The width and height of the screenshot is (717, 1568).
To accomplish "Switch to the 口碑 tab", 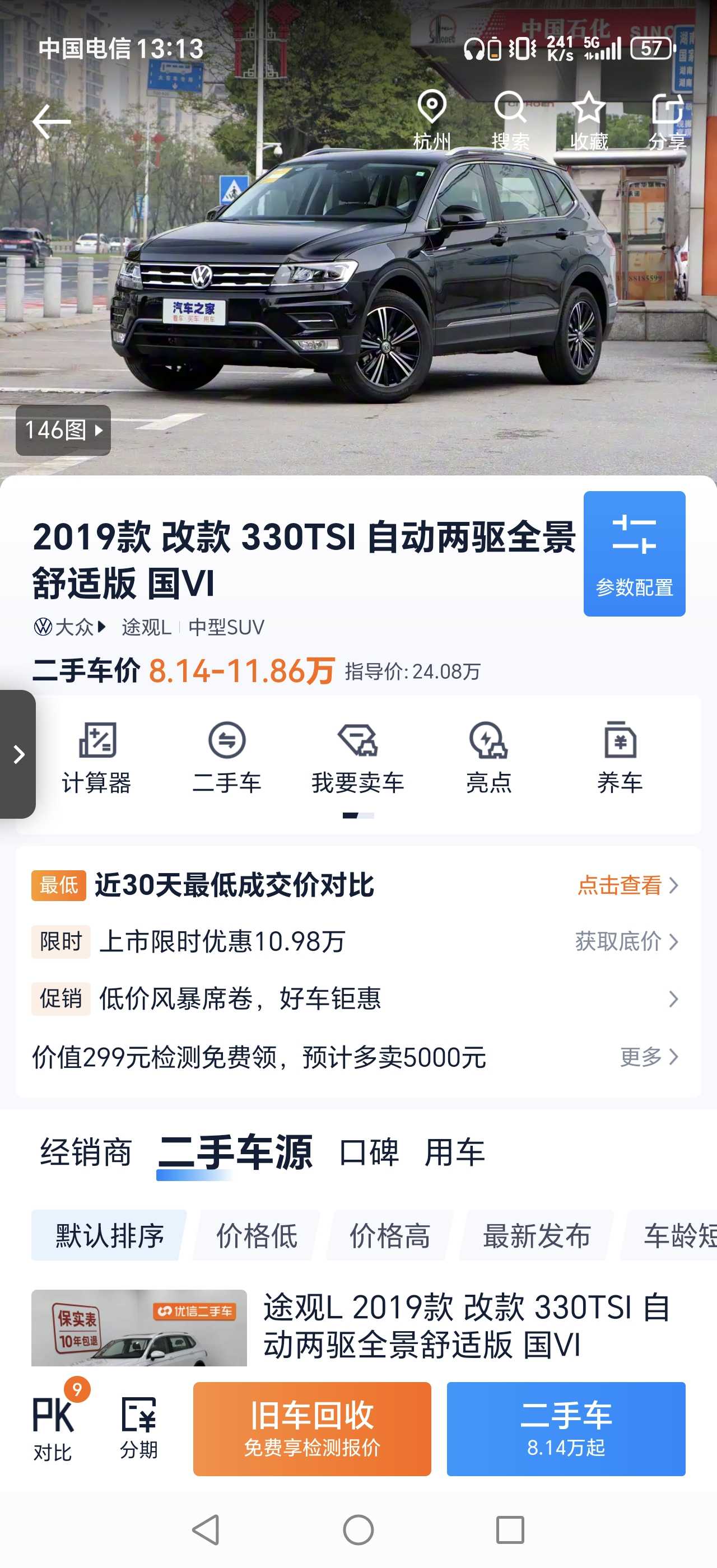I will (369, 1152).
